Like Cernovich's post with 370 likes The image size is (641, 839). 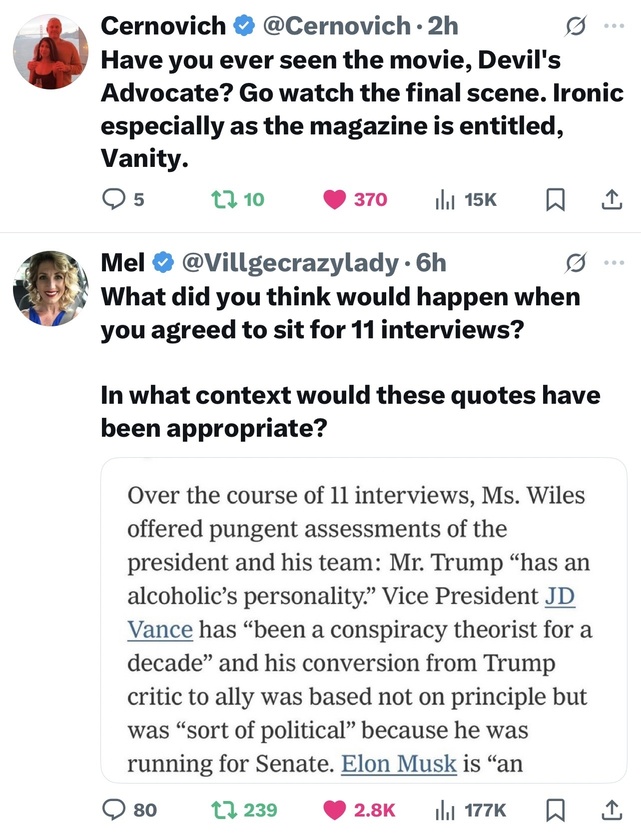tap(336, 199)
